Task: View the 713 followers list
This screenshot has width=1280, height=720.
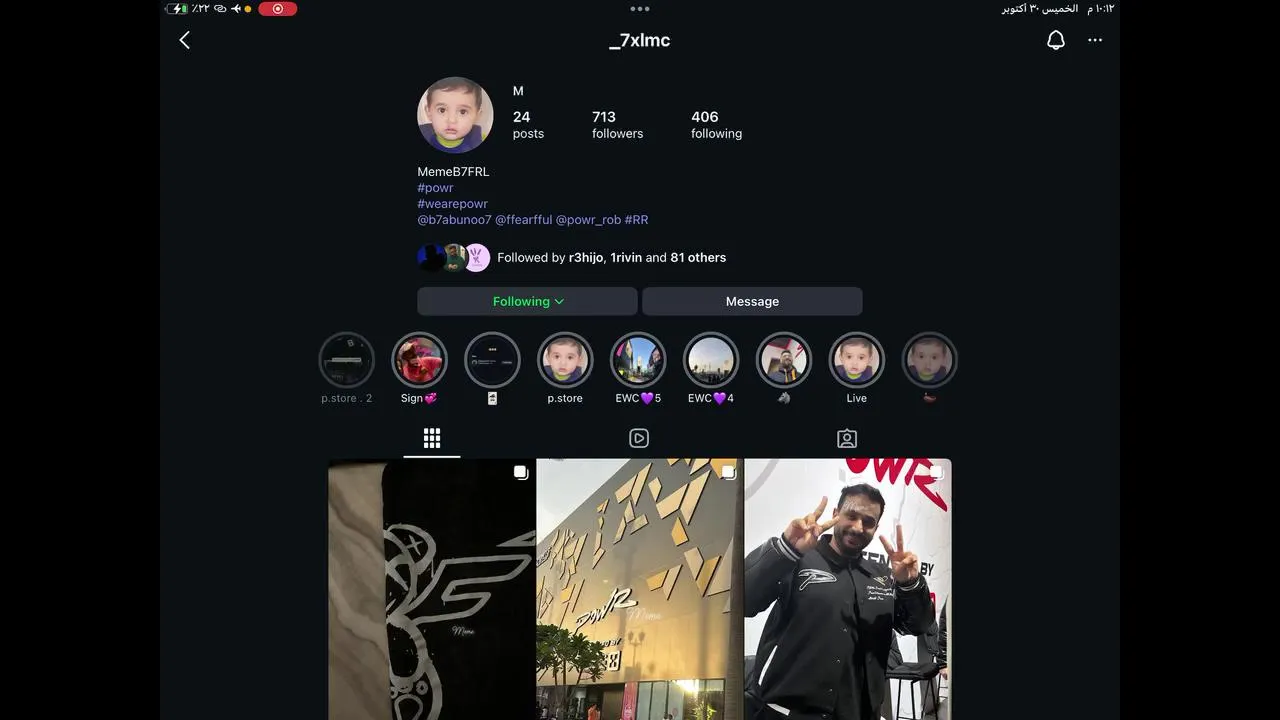Action: click(x=617, y=124)
